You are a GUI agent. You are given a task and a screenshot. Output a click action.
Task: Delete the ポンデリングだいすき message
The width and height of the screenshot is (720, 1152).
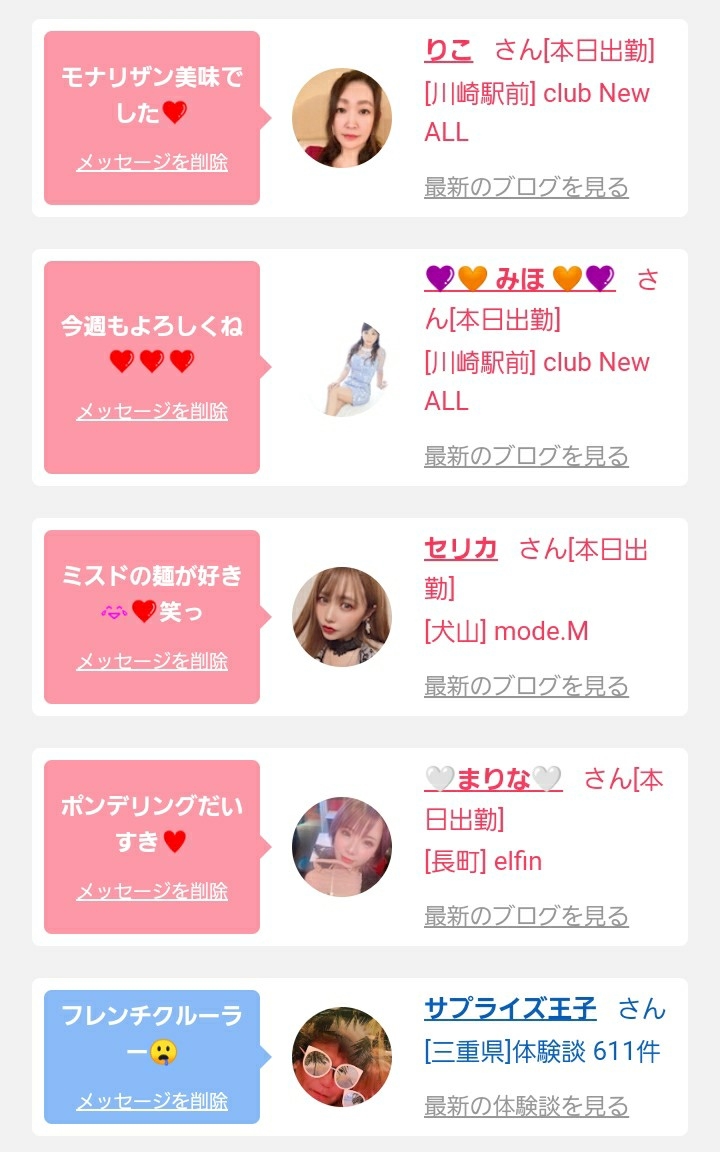coord(152,891)
